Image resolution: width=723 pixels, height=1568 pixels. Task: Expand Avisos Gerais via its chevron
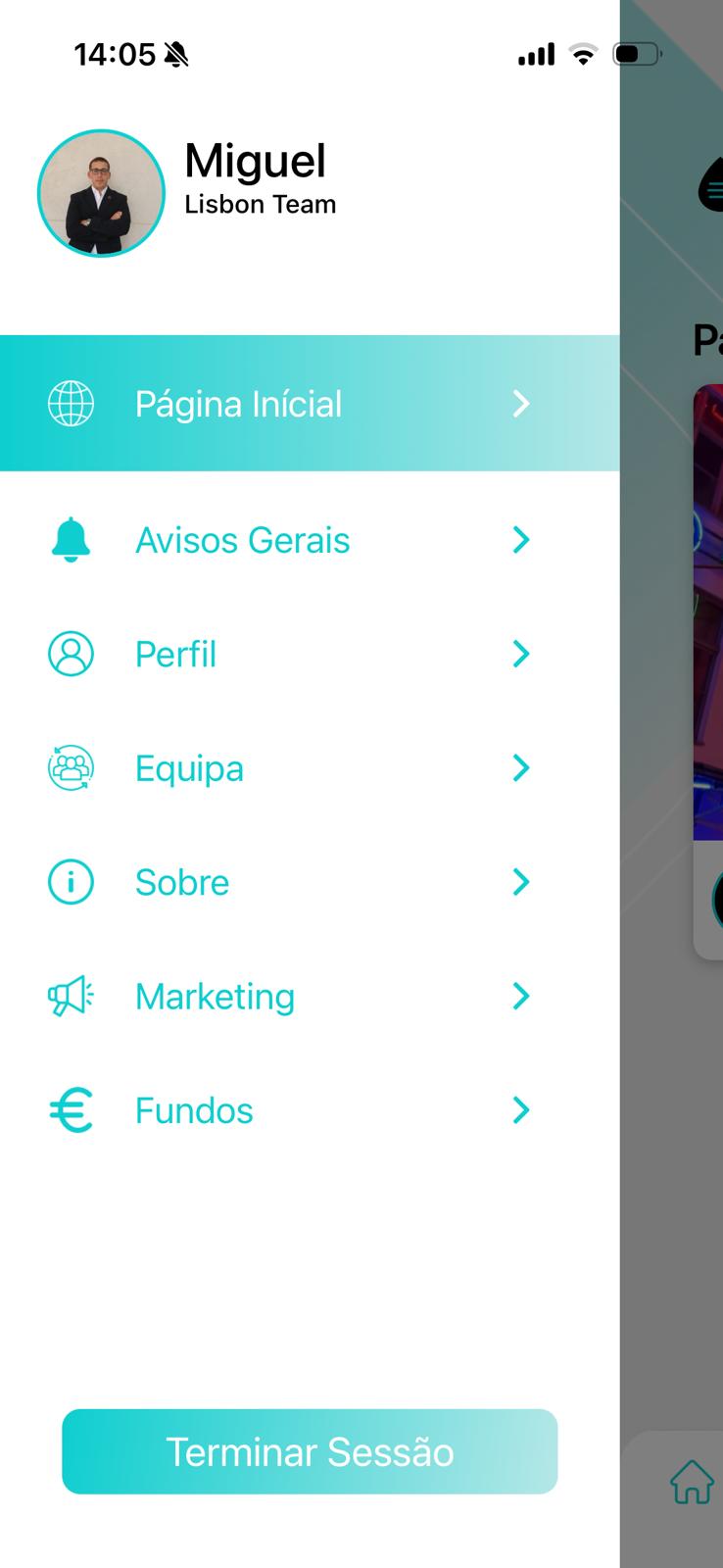[520, 539]
